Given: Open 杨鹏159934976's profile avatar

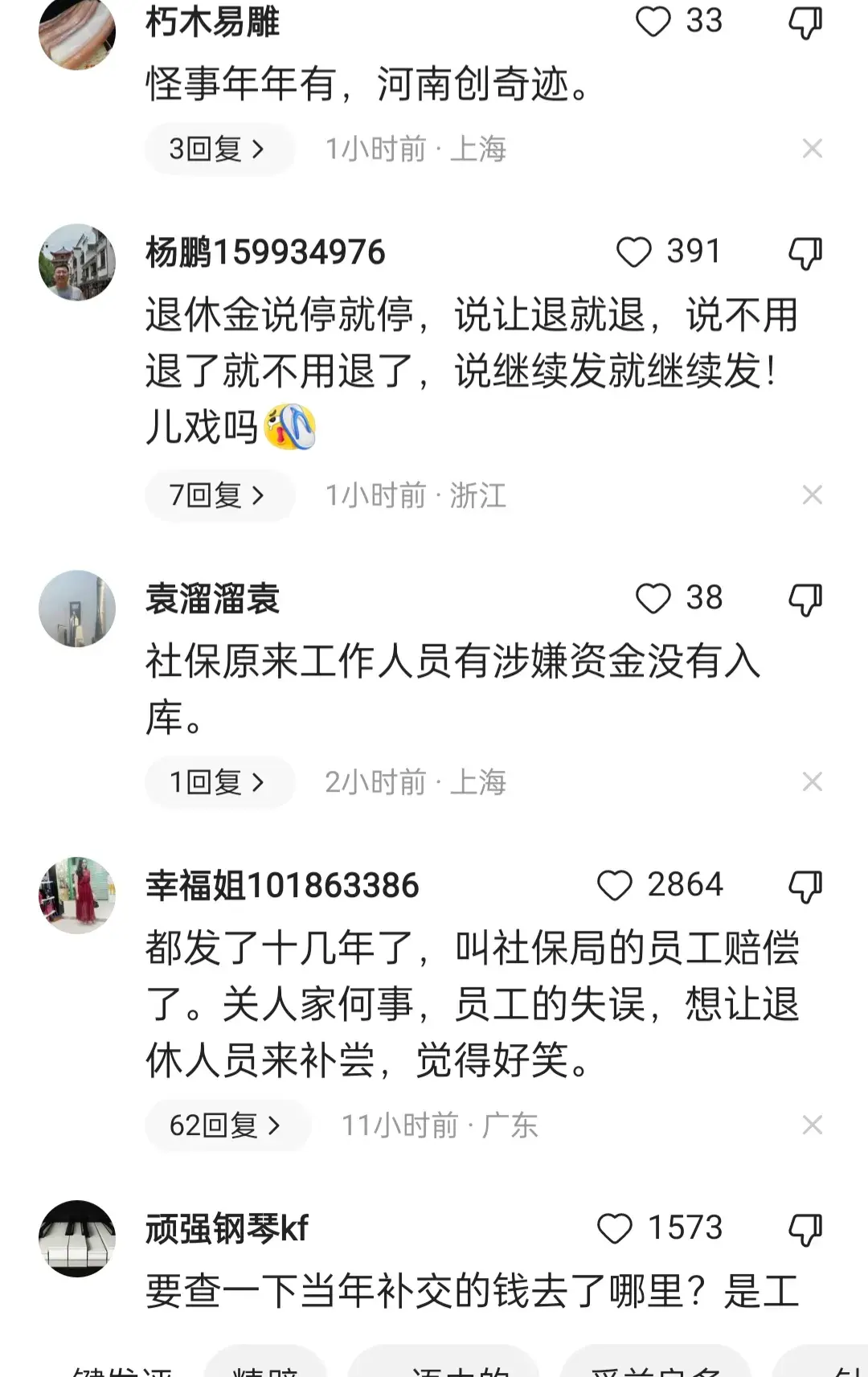Looking at the screenshot, I should point(77,263).
